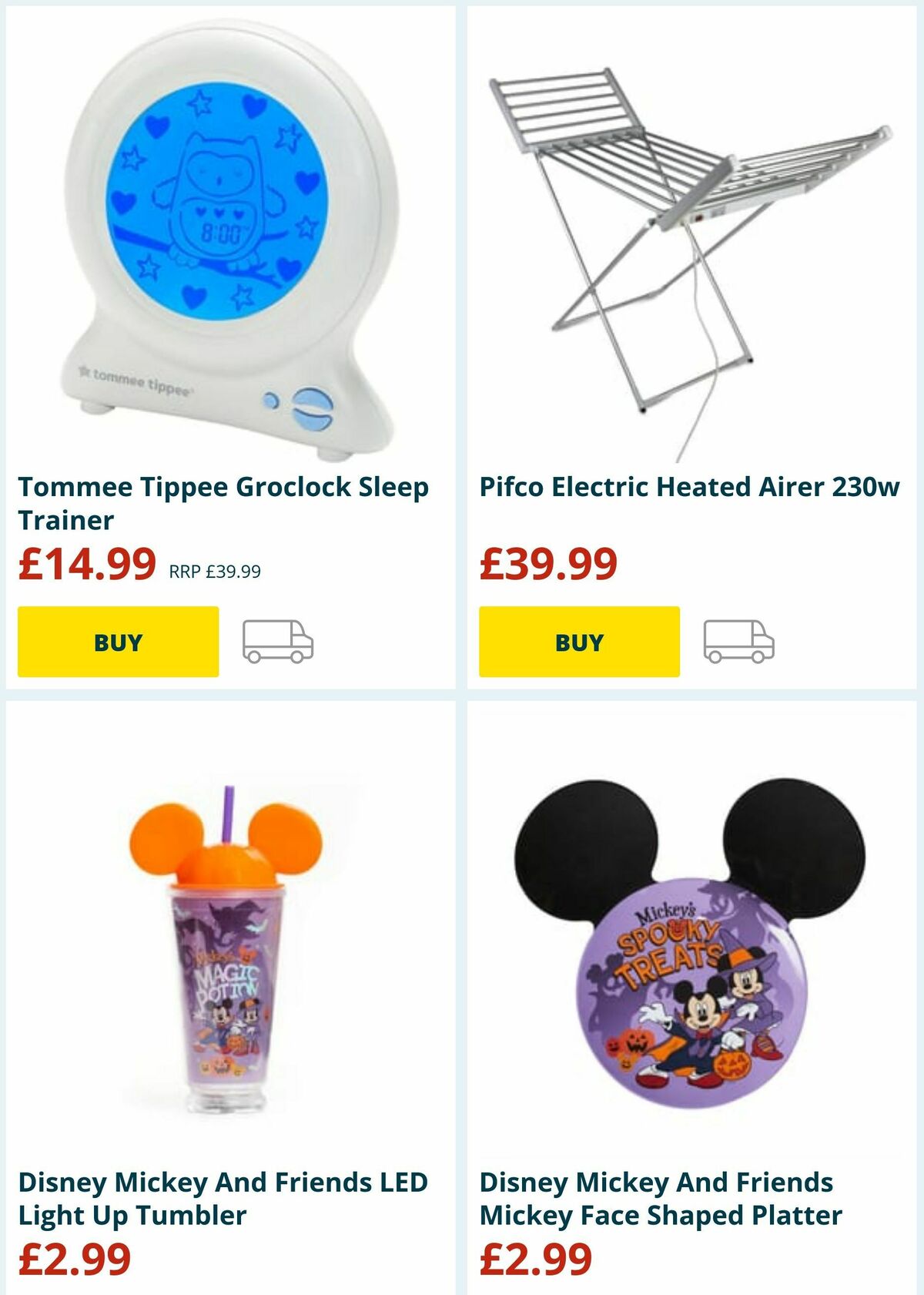Screen dimensions: 924x1295
Task: Click the electric heated airer product image
Action: [693, 231]
